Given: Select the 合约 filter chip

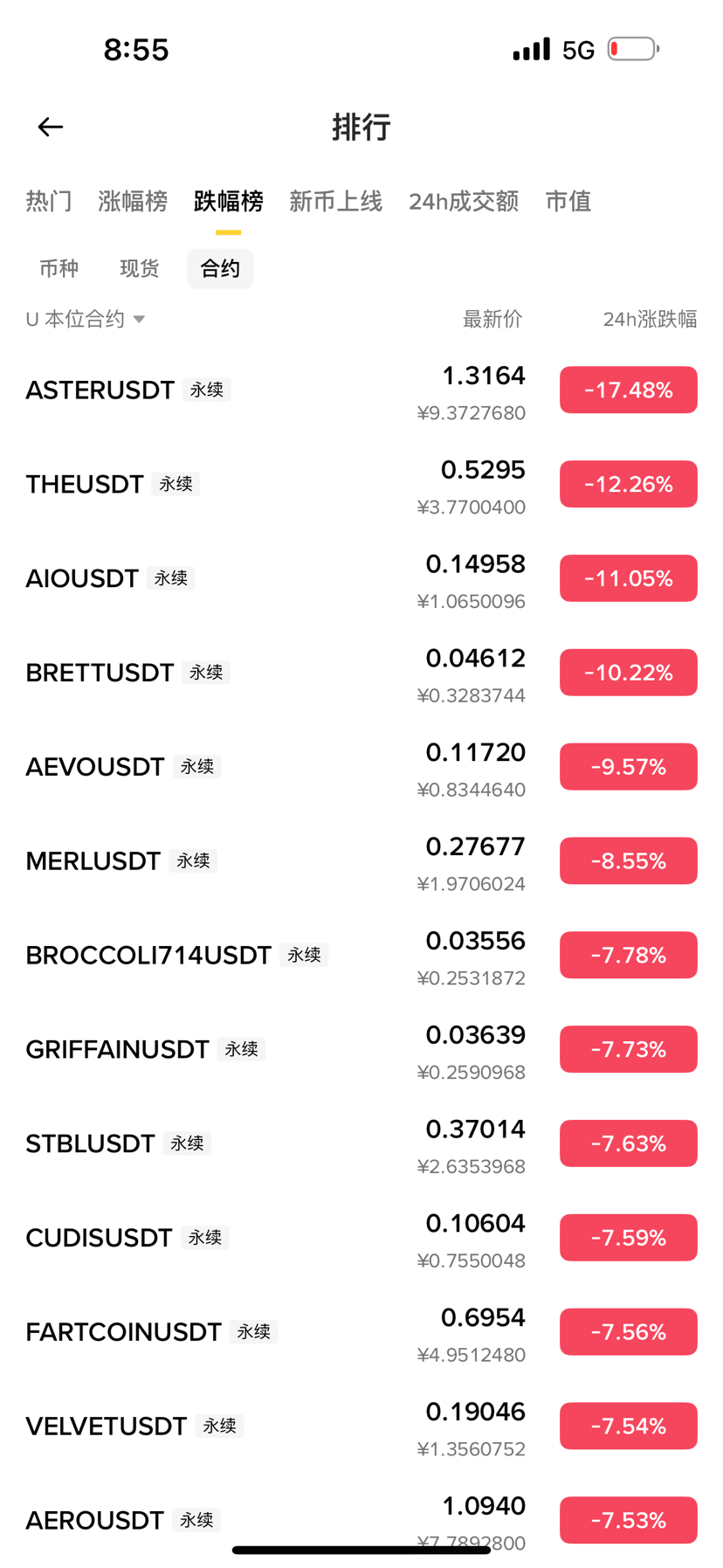Looking at the screenshot, I should click(219, 268).
